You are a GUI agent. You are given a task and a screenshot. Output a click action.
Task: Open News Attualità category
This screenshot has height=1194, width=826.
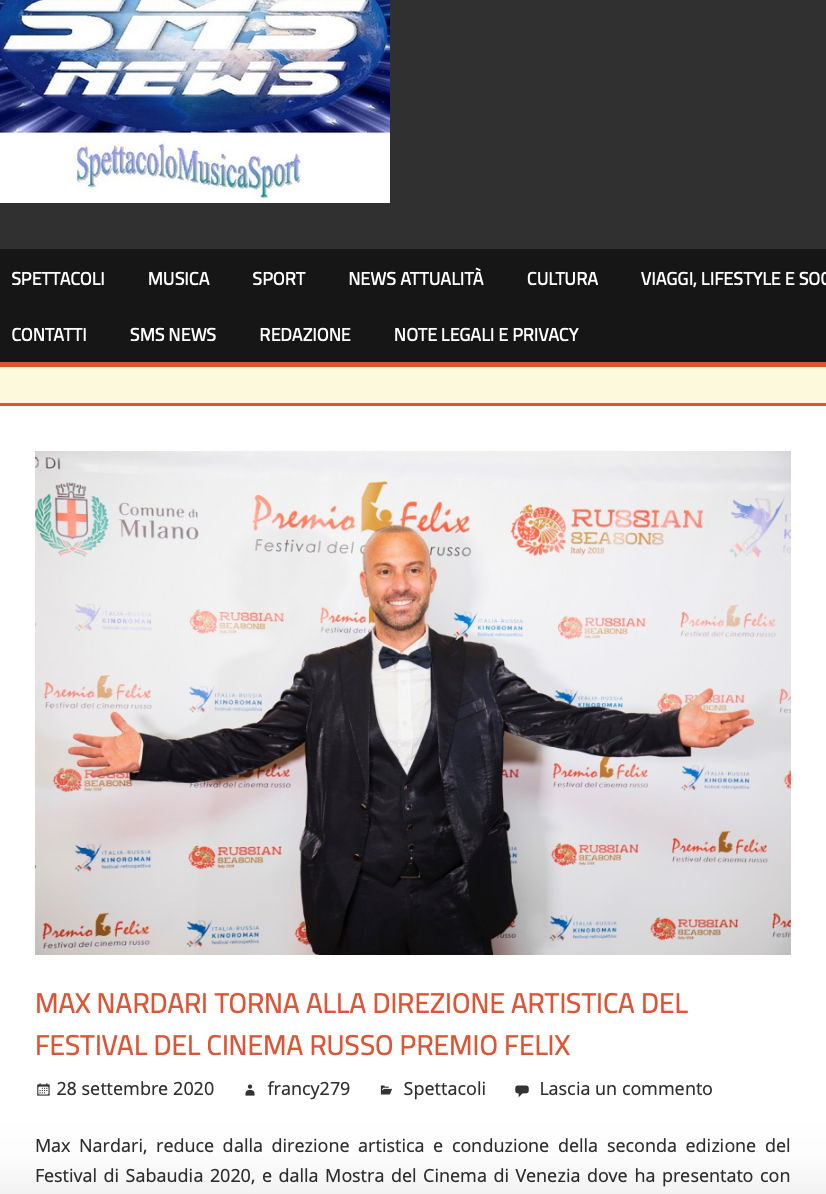click(x=416, y=278)
